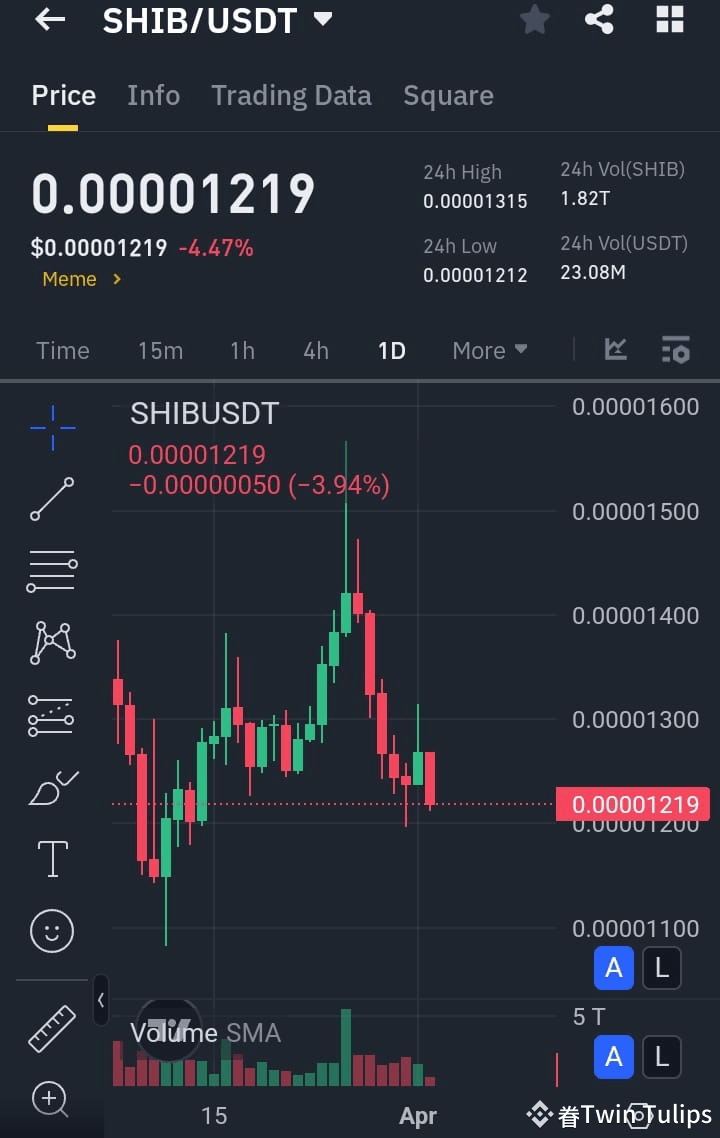Select the trend line drawing tool

tap(50, 498)
